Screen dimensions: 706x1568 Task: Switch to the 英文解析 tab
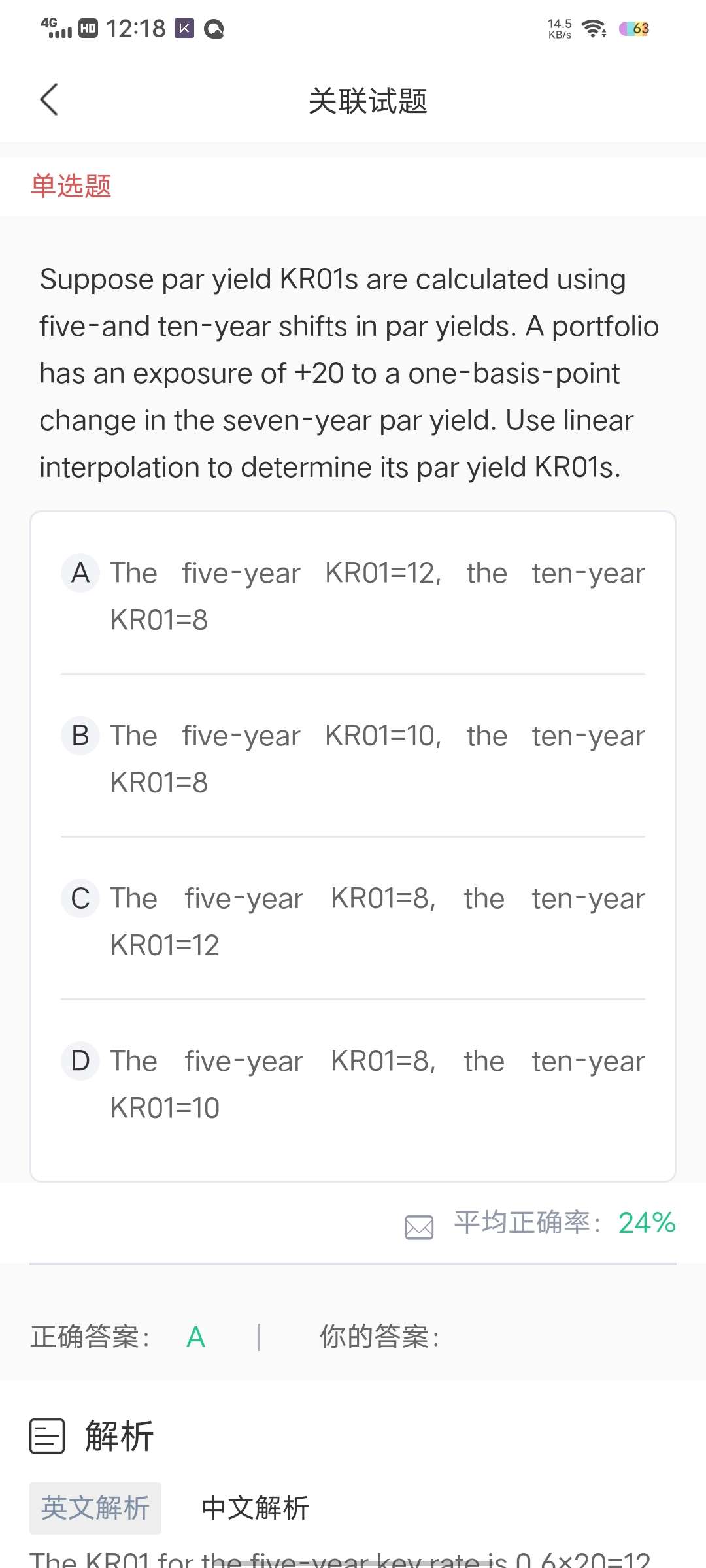tap(95, 1508)
